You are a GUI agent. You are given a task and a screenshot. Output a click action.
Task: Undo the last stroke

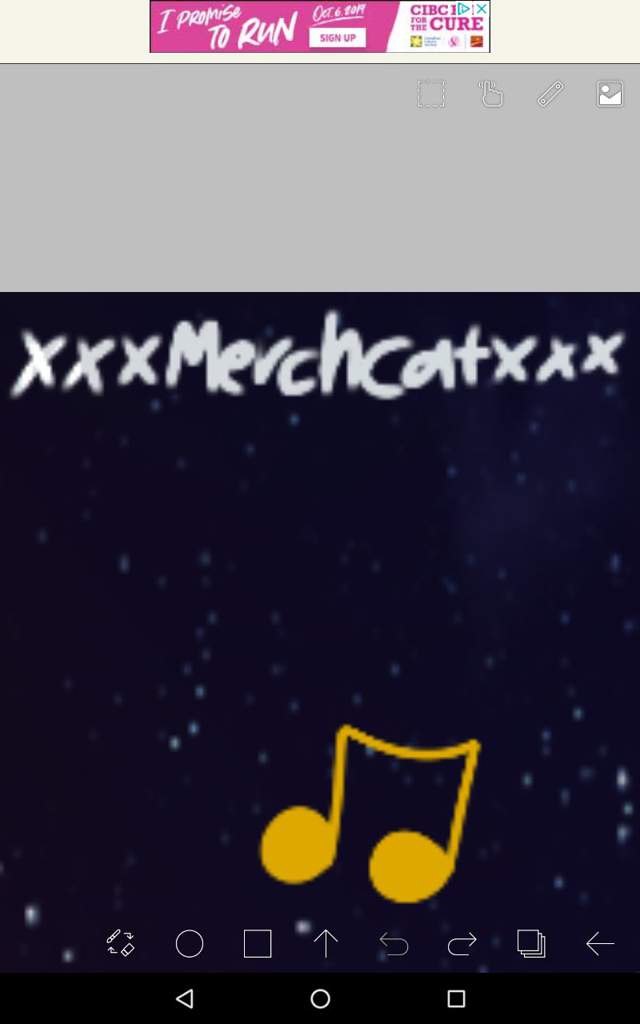pos(394,943)
